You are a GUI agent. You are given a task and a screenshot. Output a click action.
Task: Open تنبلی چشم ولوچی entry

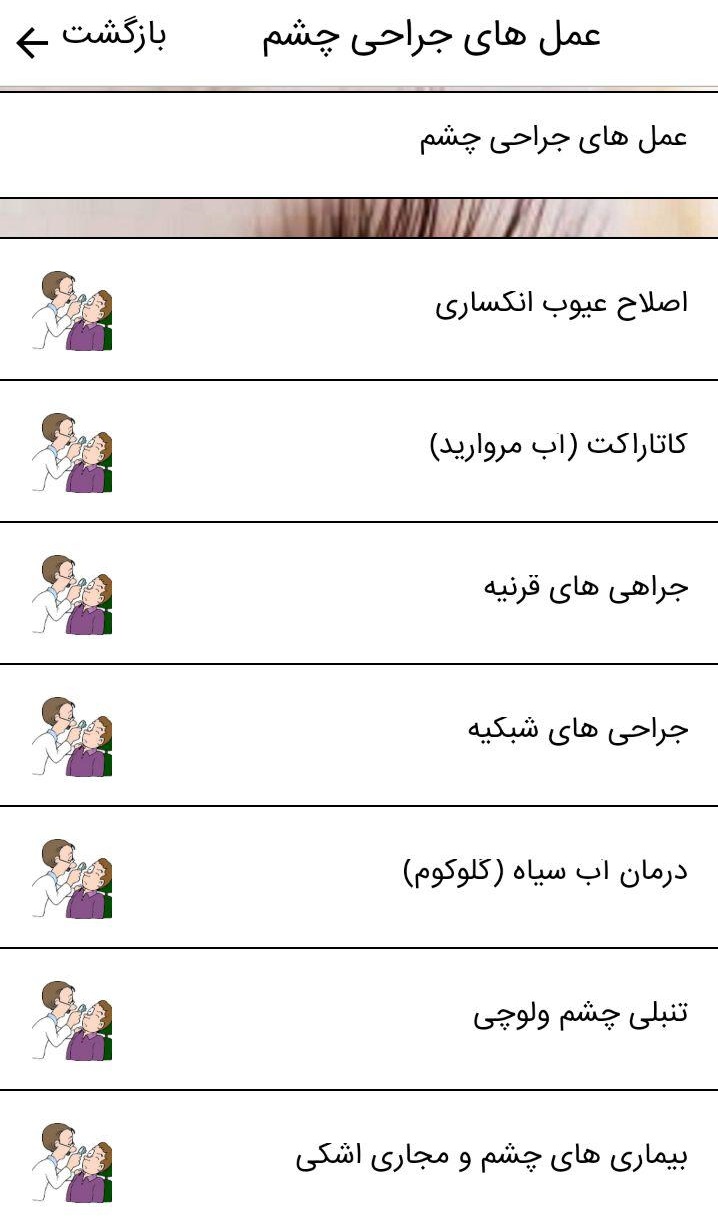point(359,1019)
